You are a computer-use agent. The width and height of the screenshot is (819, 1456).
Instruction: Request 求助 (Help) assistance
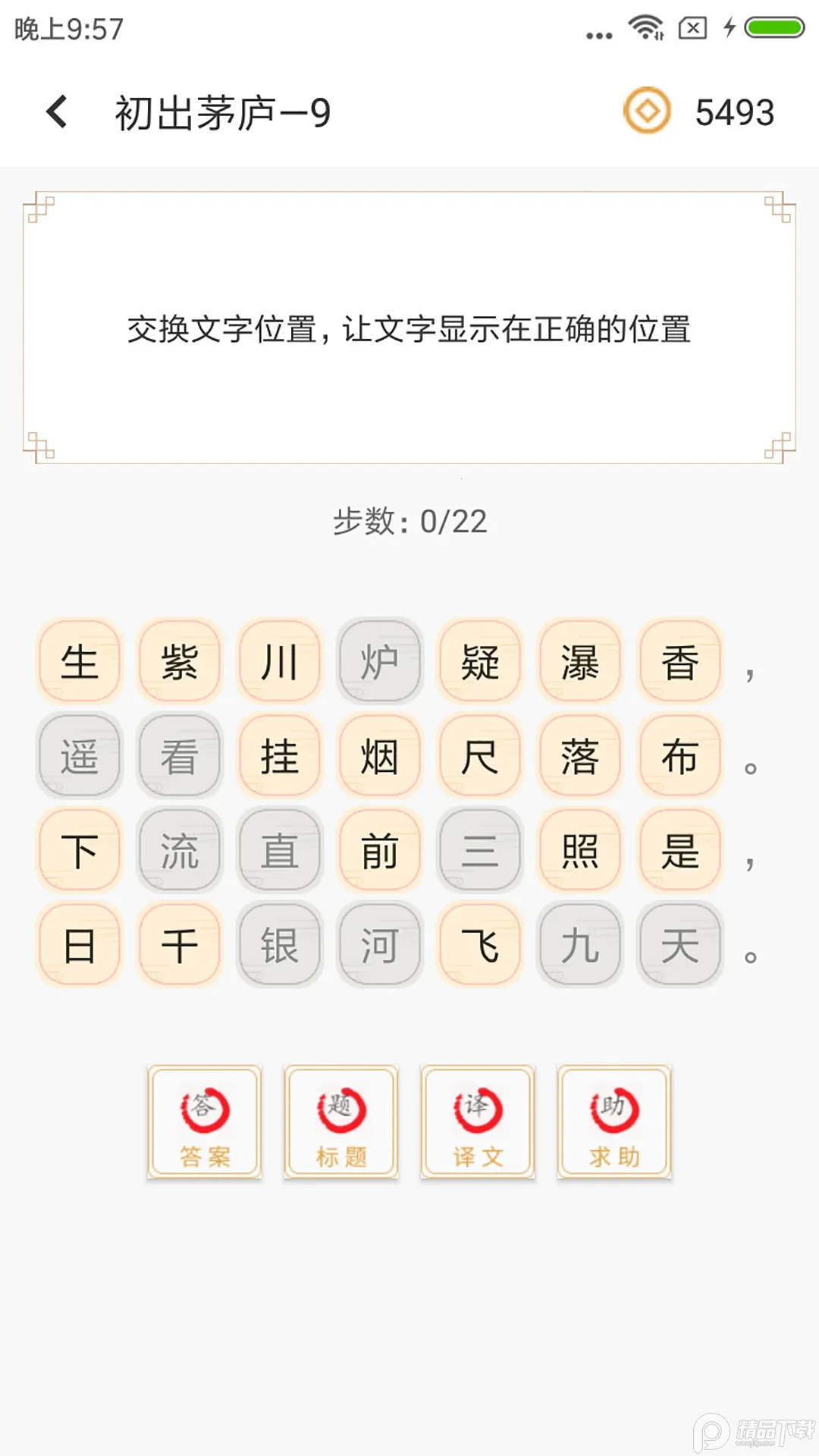613,1121
